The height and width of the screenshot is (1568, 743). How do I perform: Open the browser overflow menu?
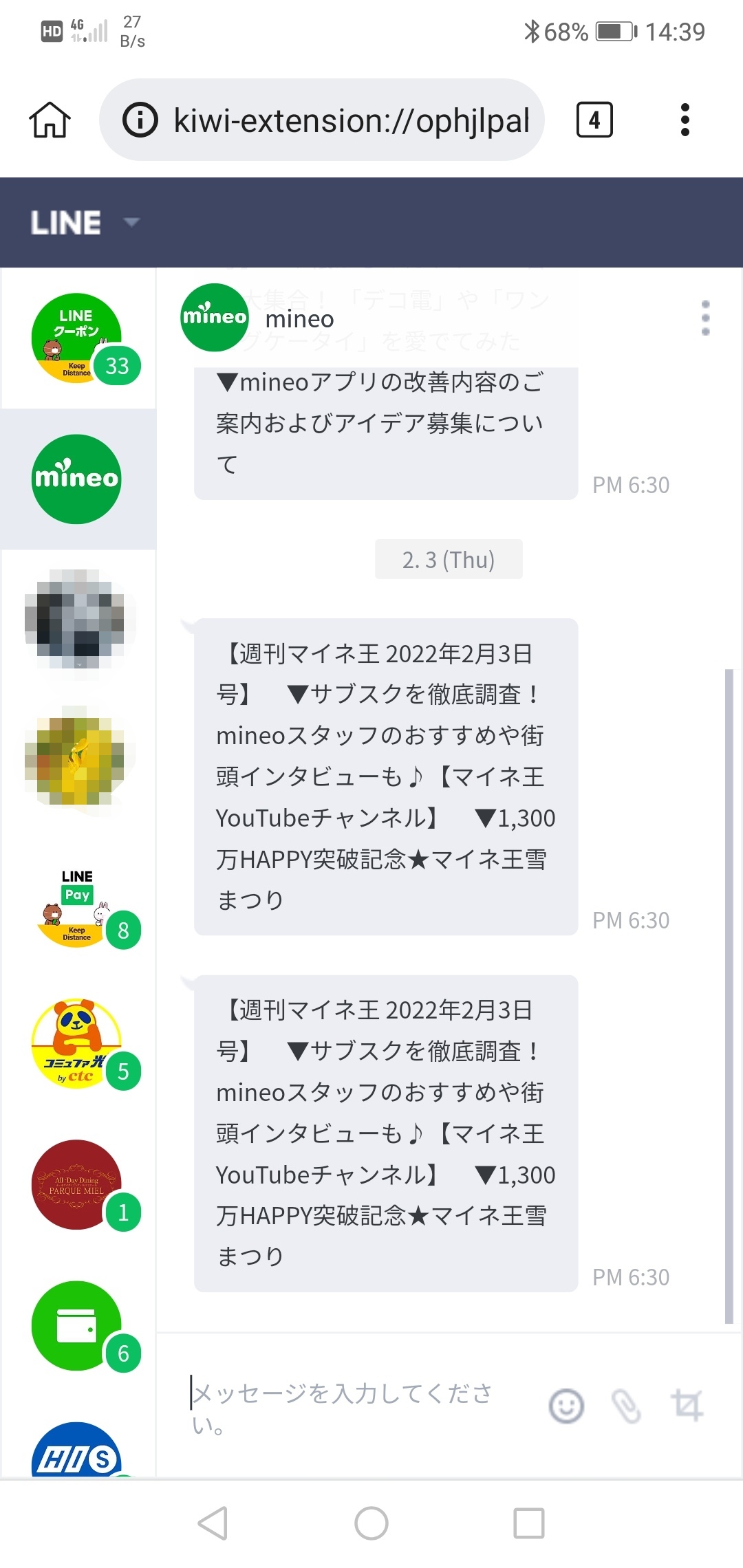(x=685, y=120)
